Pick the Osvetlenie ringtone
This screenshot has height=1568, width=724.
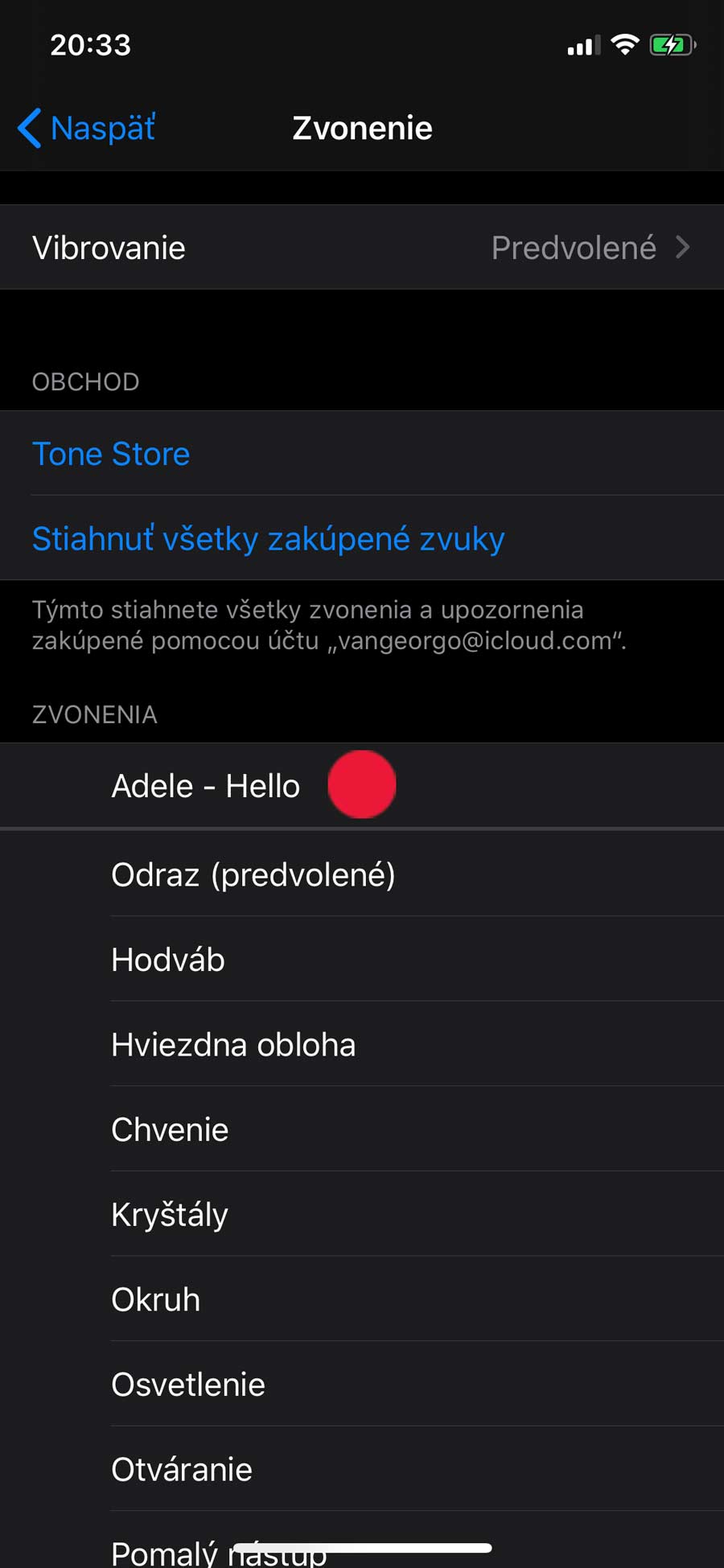(x=362, y=1385)
